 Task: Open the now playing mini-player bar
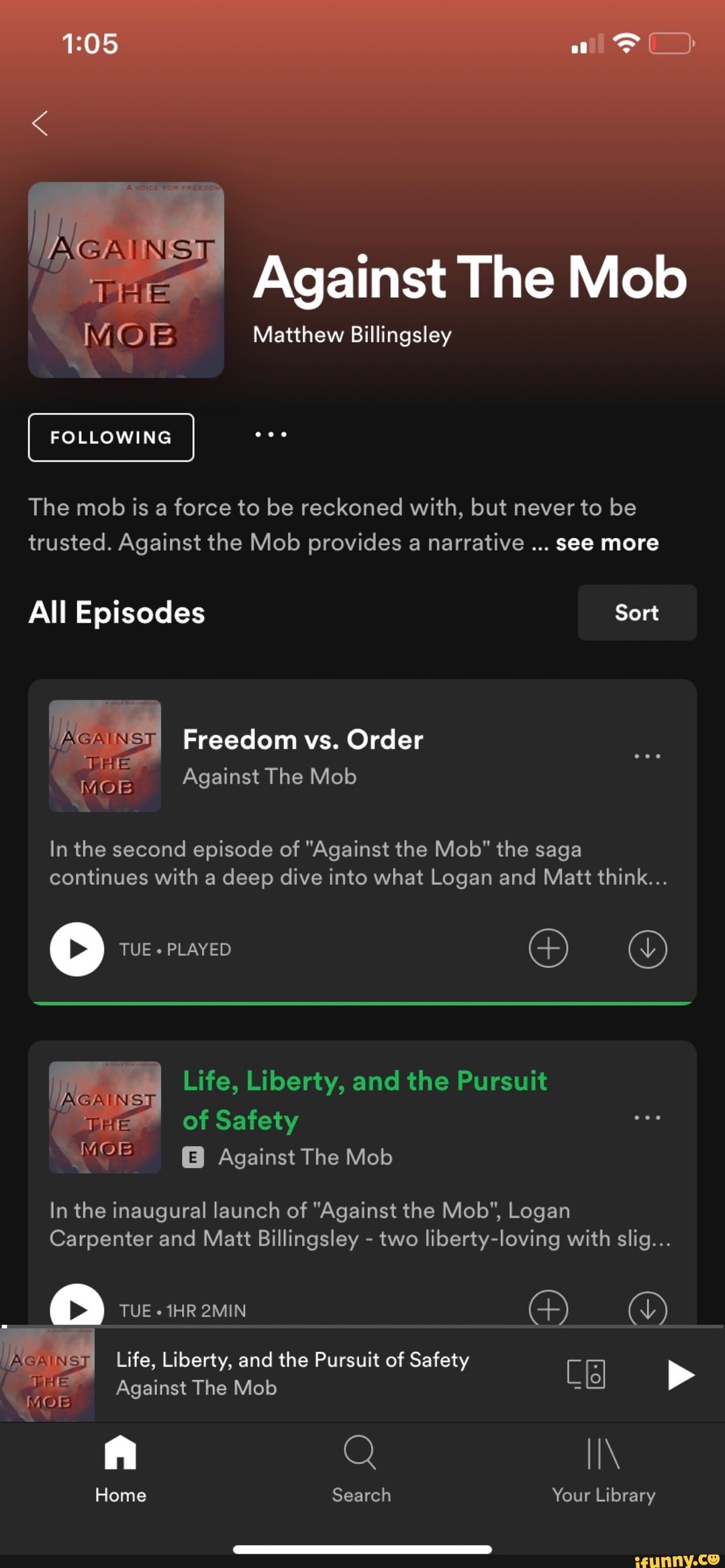coord(292,1374)
